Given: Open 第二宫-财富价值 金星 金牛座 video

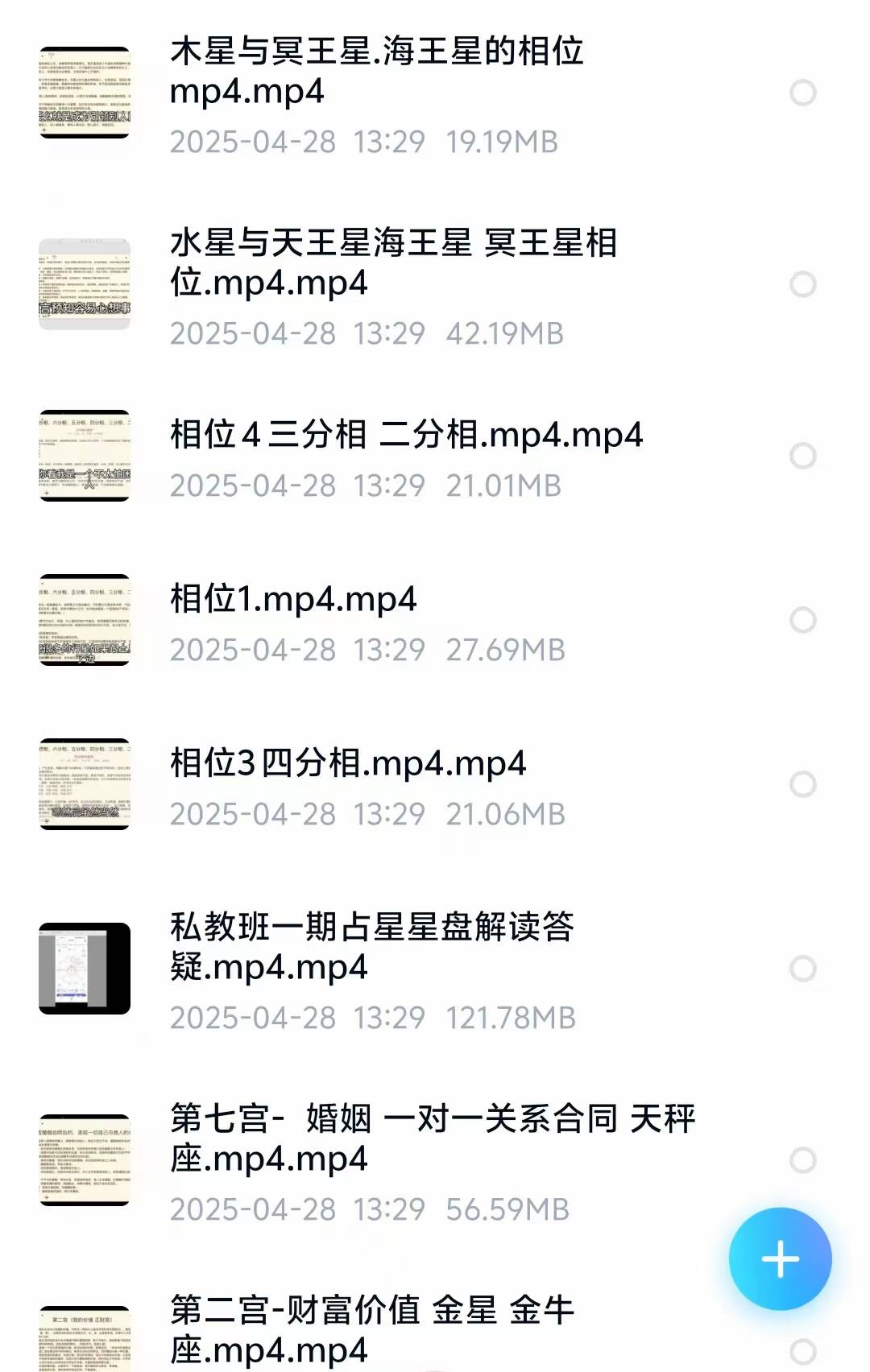Looking at the screenshot, I should [372, 1330].
